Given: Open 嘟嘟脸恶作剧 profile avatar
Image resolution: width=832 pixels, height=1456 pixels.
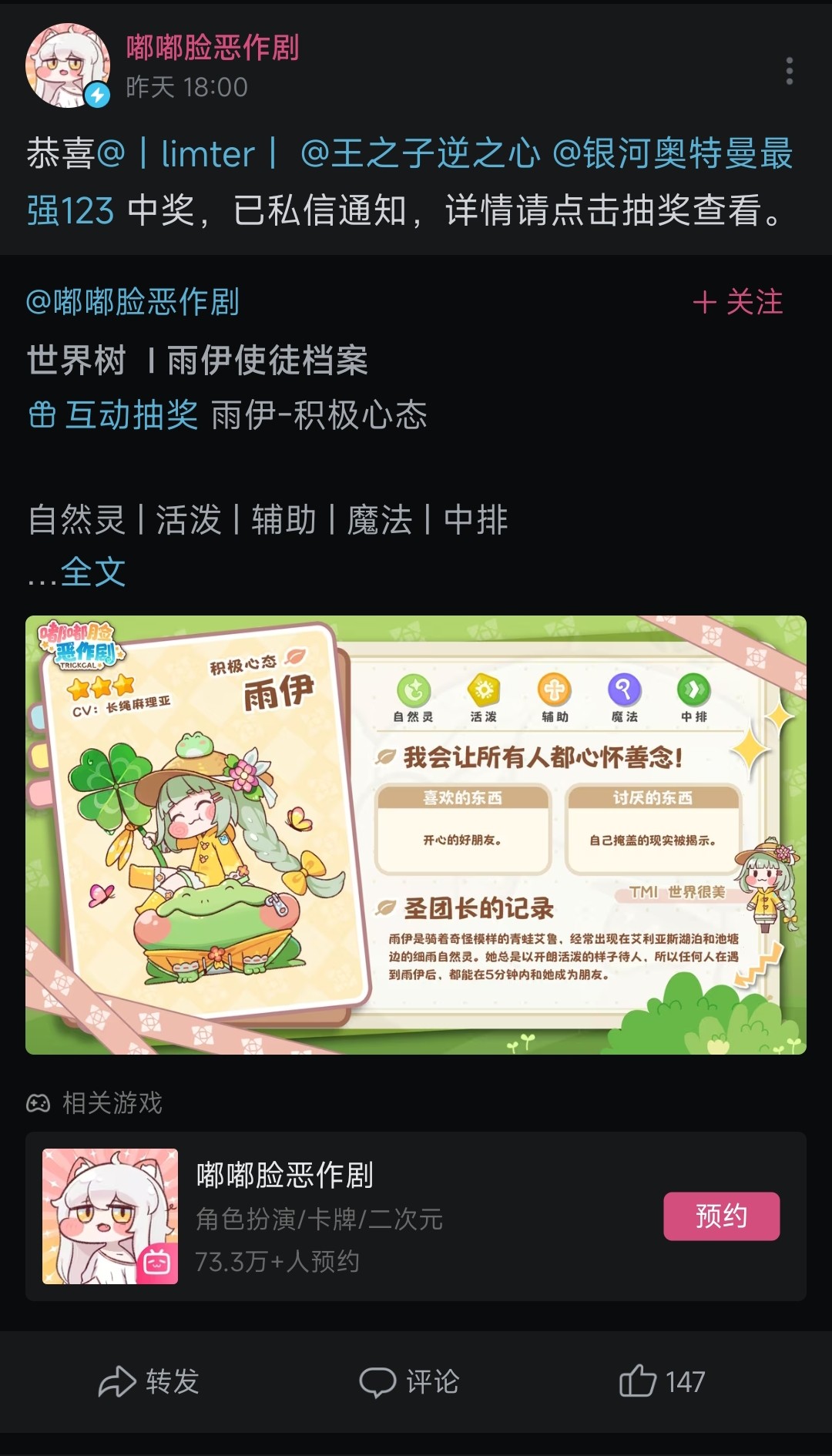Looking at the screenshot, I should [x=68, y=65].
